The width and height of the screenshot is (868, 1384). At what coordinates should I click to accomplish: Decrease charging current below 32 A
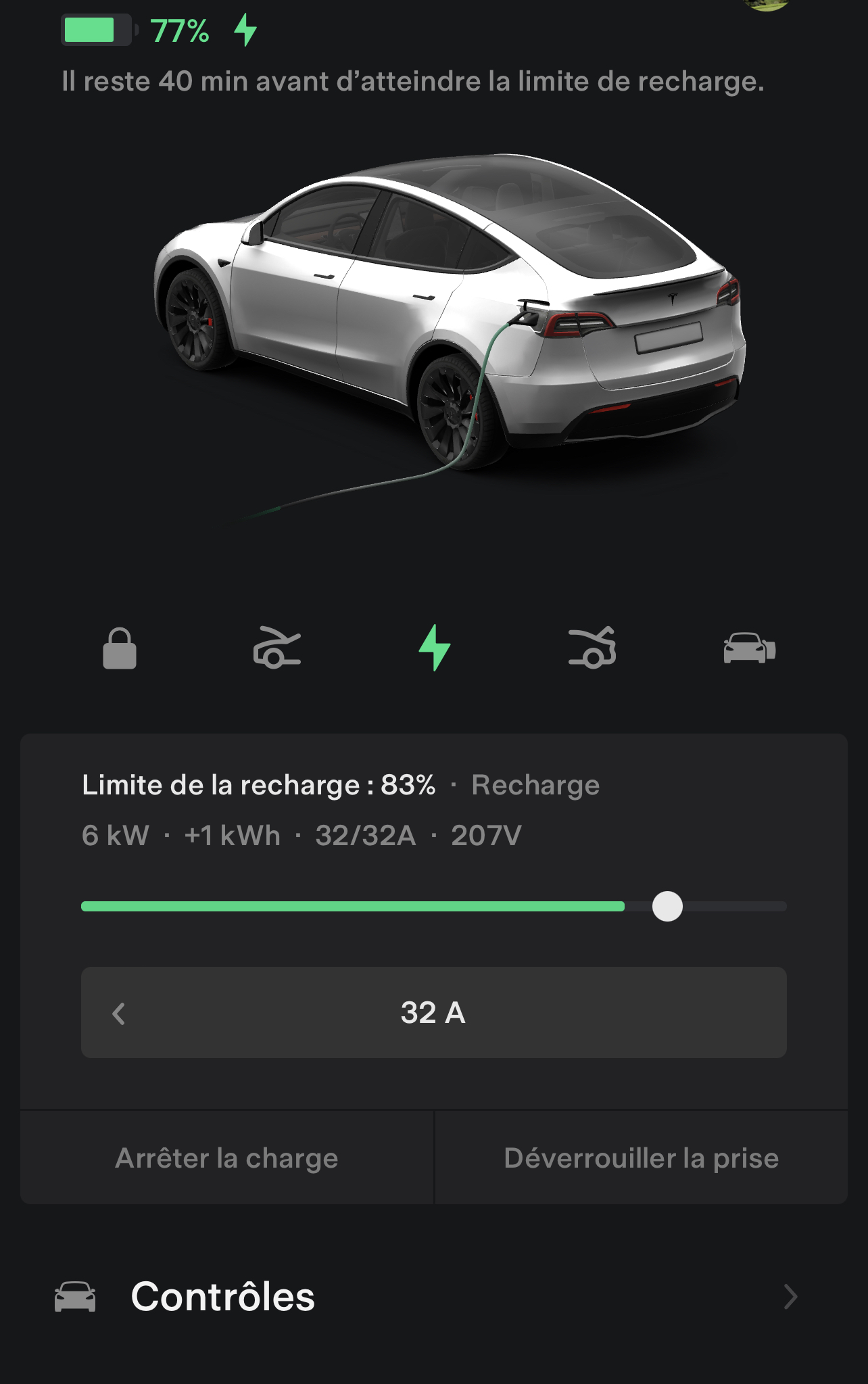pos(119,1013)
